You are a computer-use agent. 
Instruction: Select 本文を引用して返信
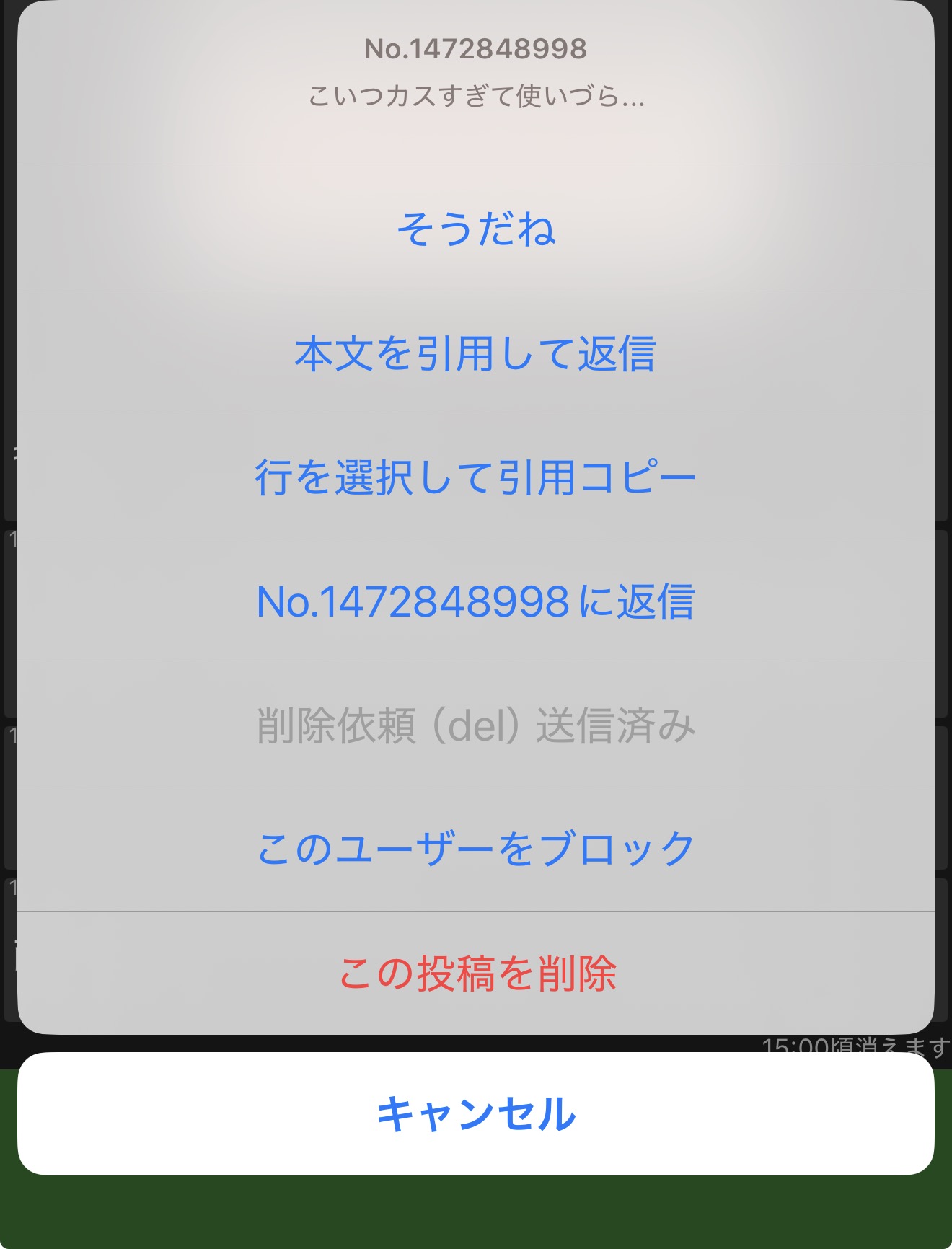476,353
